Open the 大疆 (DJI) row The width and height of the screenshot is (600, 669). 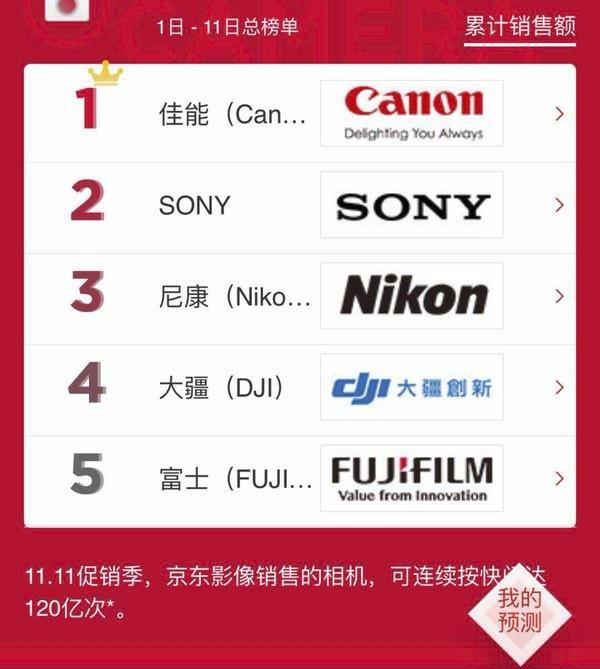point(300,387)
